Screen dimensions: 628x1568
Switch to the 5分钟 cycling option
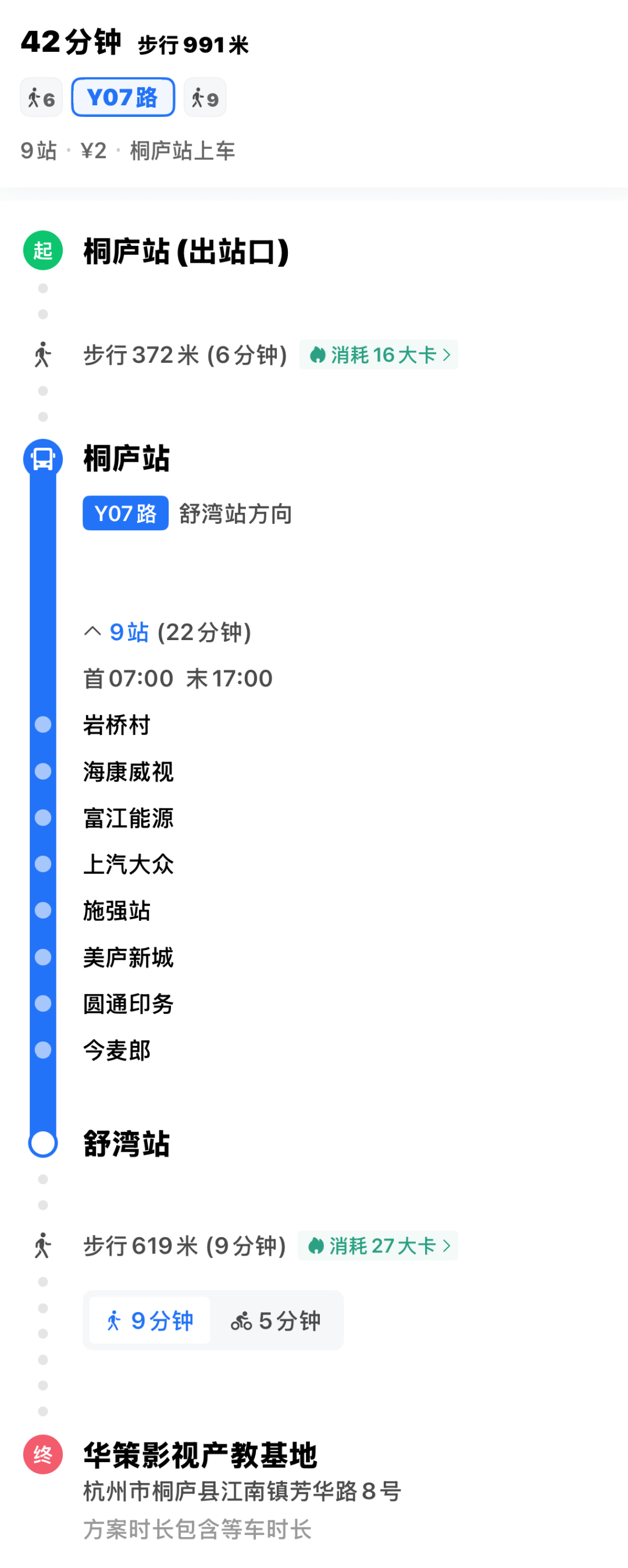click(x=276, y=1320)
